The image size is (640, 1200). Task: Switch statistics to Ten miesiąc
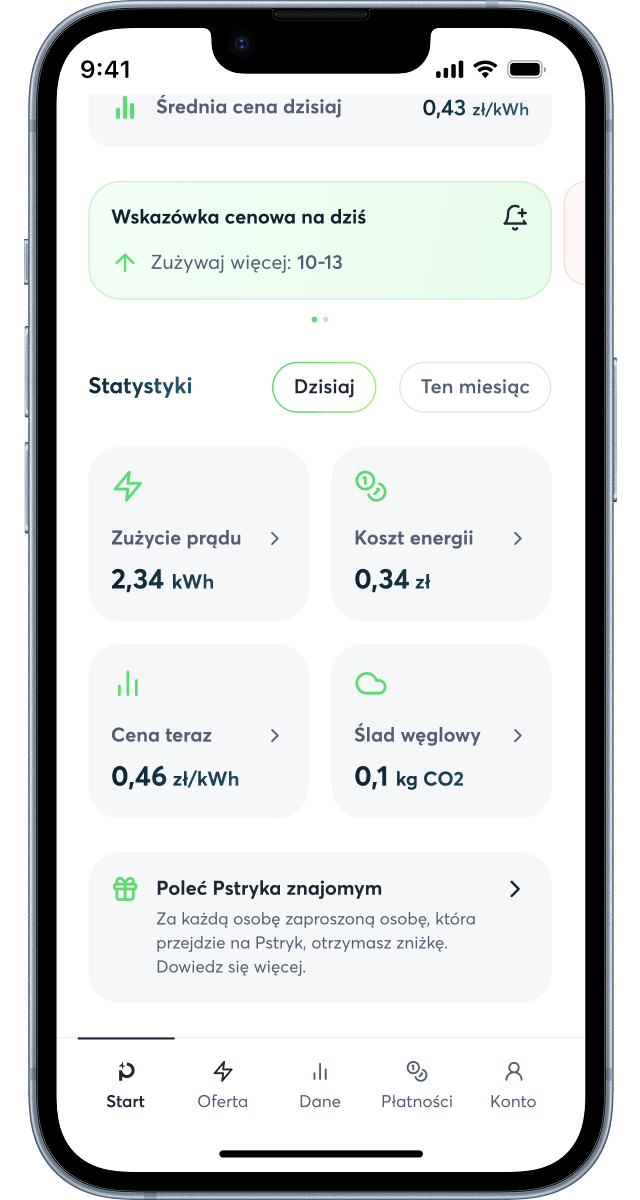pyautogui.click(x=474, y=387)
